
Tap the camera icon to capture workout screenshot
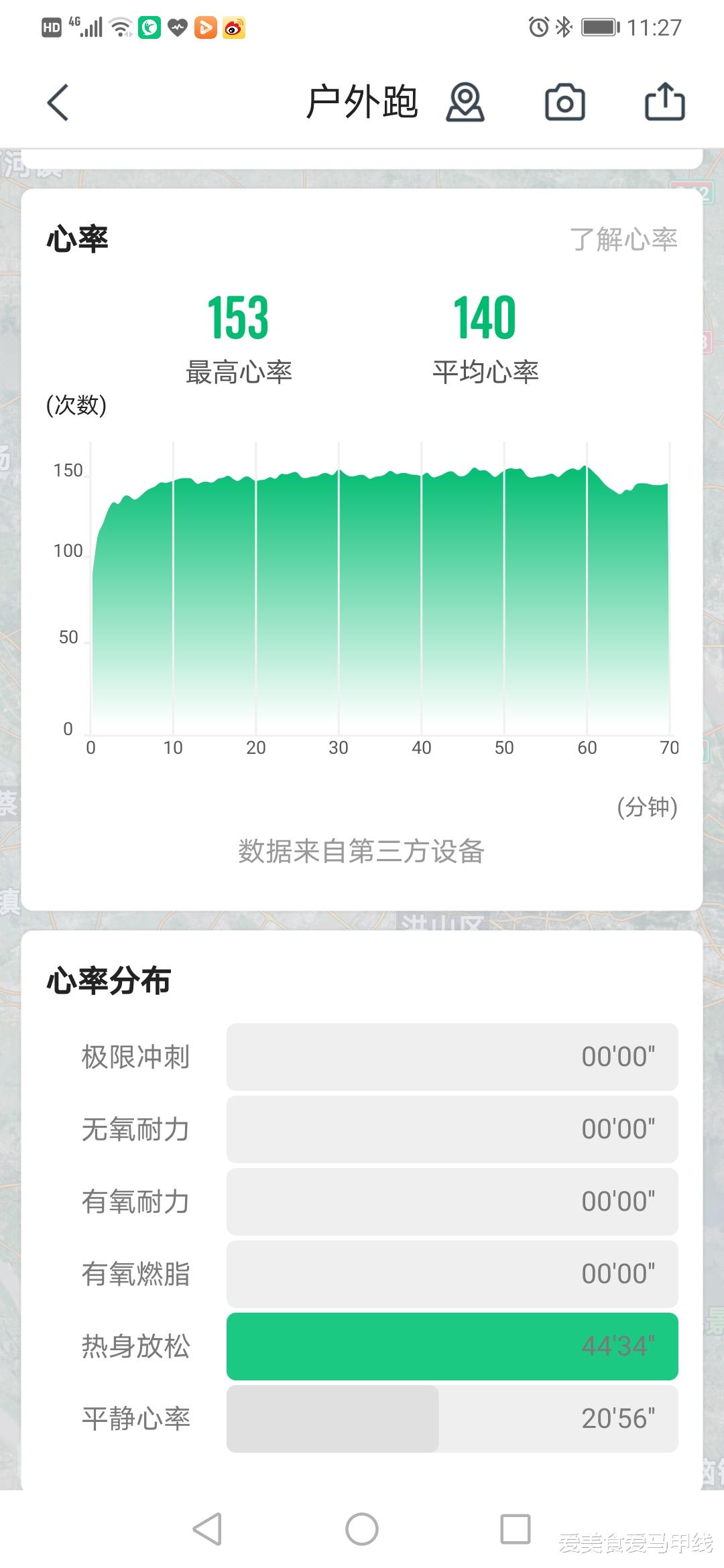(x=564, y=103)
